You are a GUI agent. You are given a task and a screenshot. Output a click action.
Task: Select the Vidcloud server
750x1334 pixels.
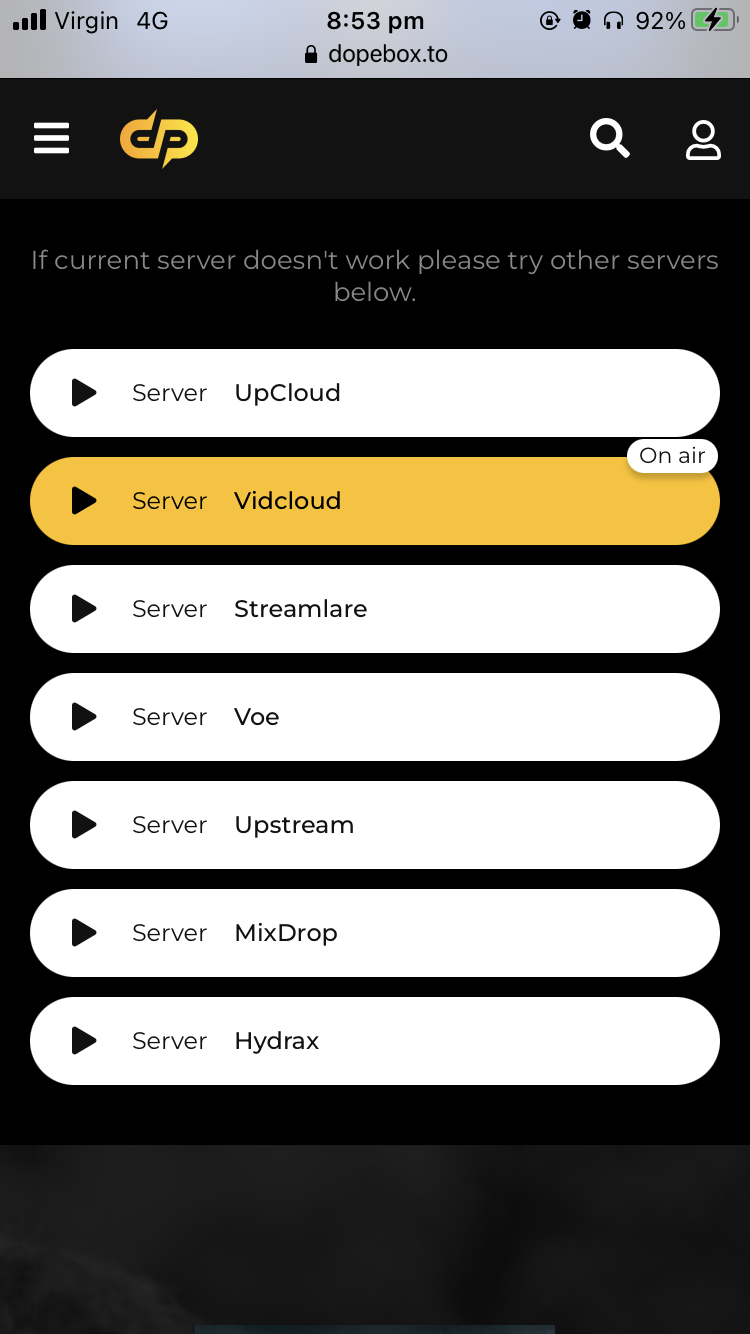pyautogui.click(x=374, y=501)
